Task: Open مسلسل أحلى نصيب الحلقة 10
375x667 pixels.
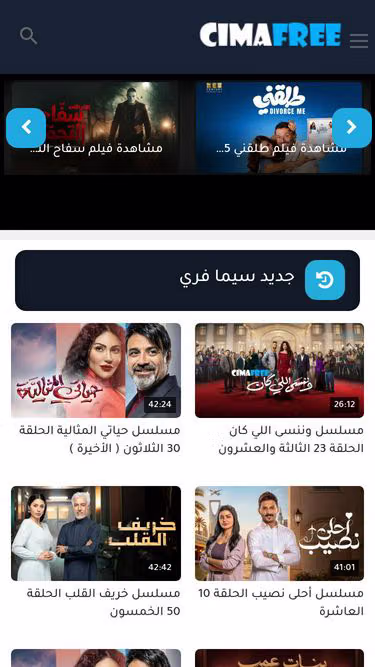Action: [279, 552]
